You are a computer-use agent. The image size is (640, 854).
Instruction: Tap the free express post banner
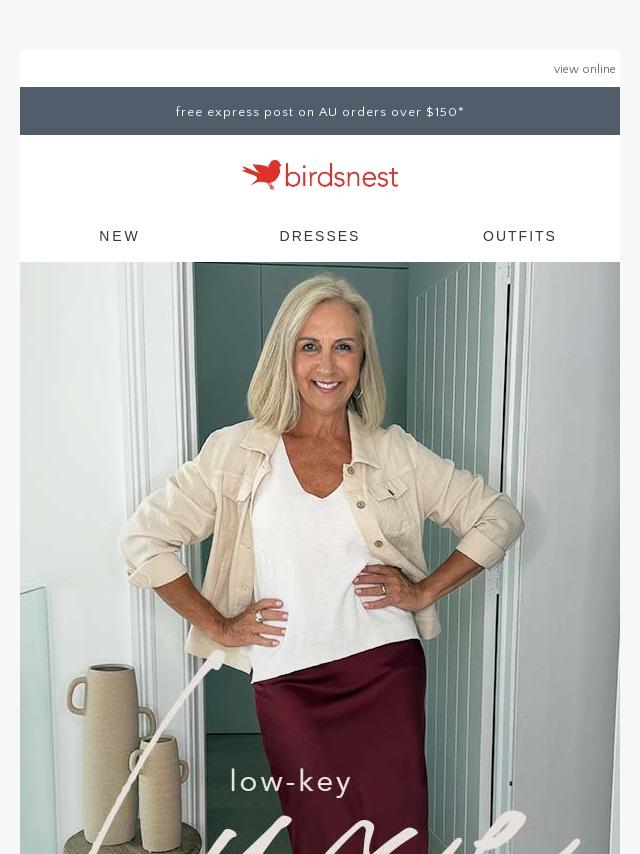[320, 112]
